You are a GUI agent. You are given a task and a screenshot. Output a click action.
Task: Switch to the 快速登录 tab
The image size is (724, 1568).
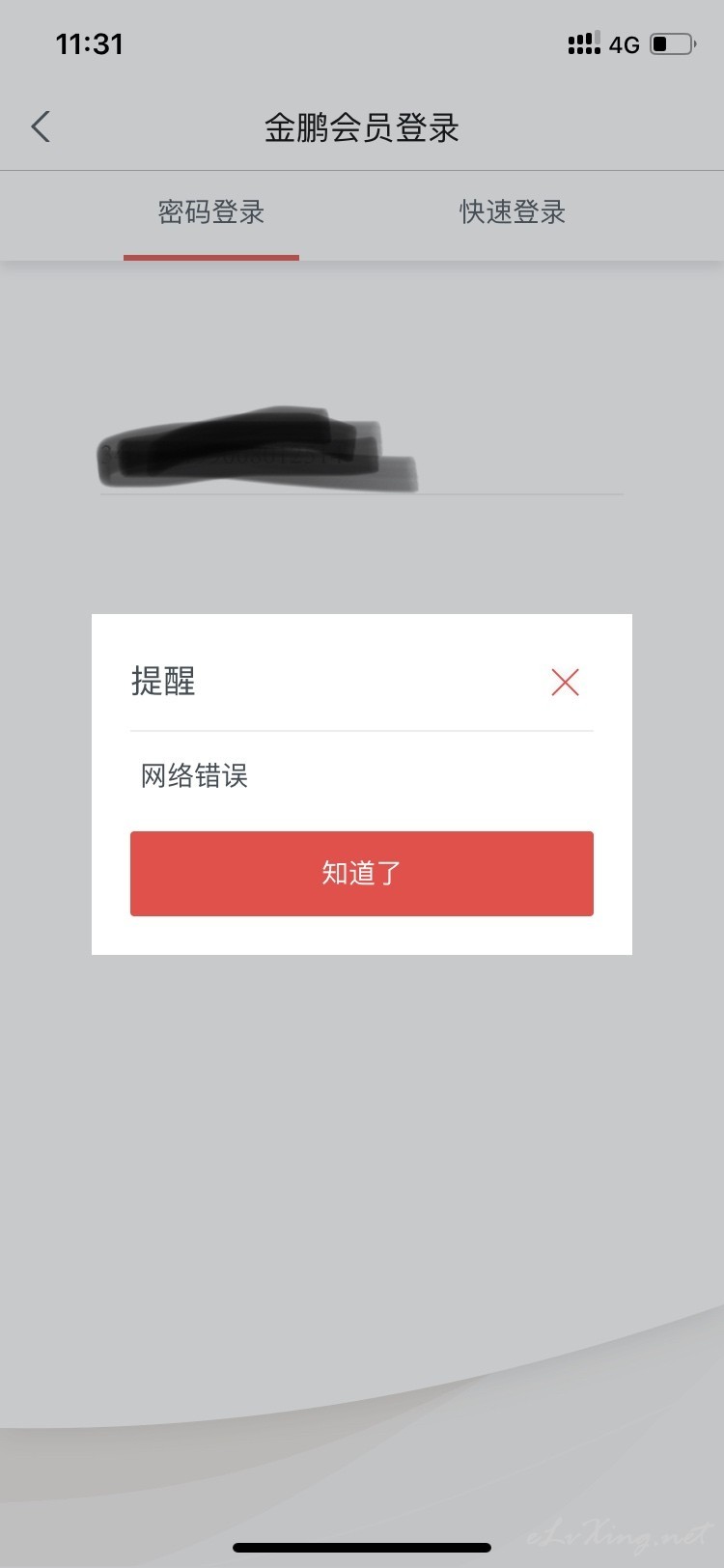tap(513, 212)
